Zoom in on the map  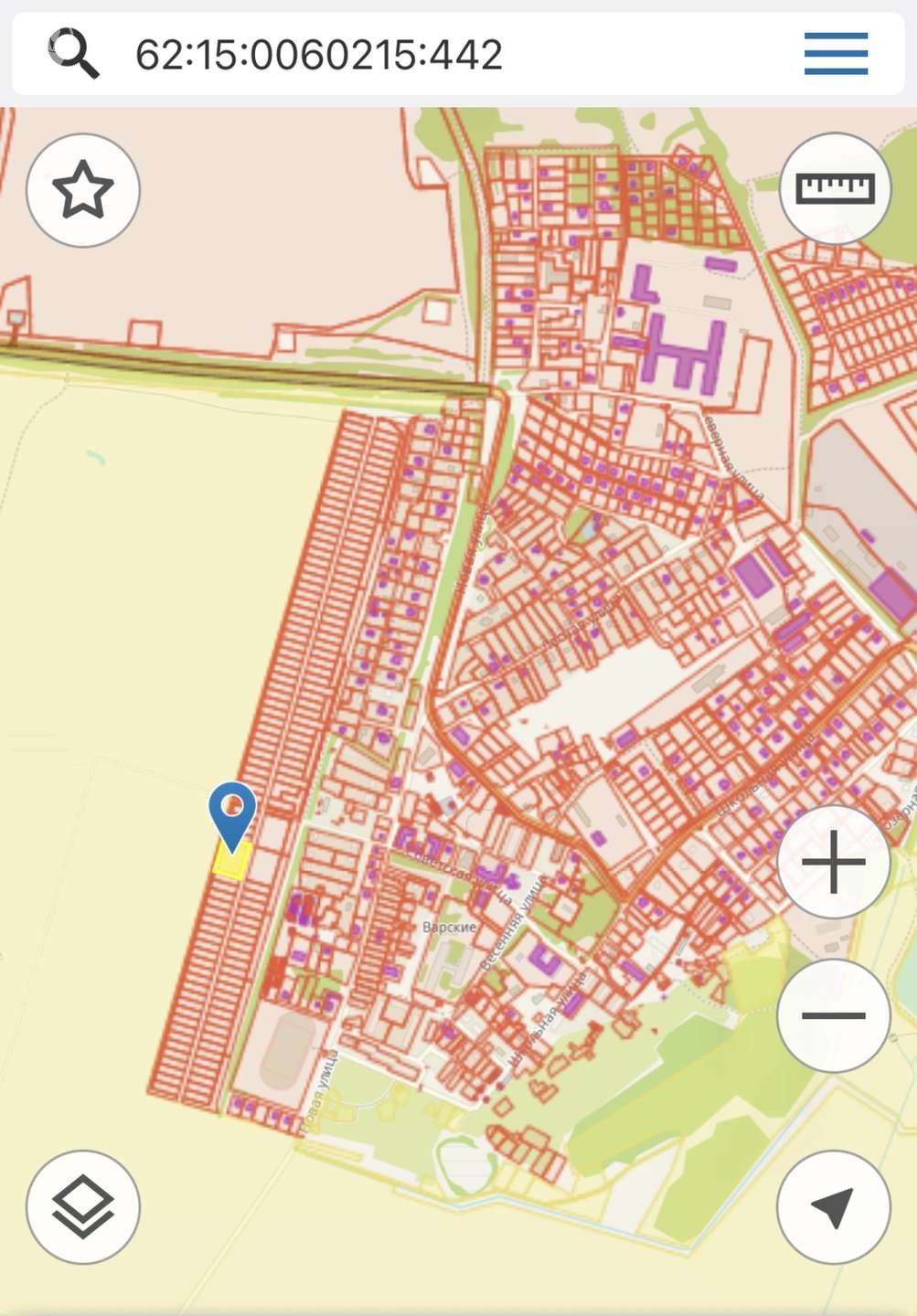coord(833,862)
